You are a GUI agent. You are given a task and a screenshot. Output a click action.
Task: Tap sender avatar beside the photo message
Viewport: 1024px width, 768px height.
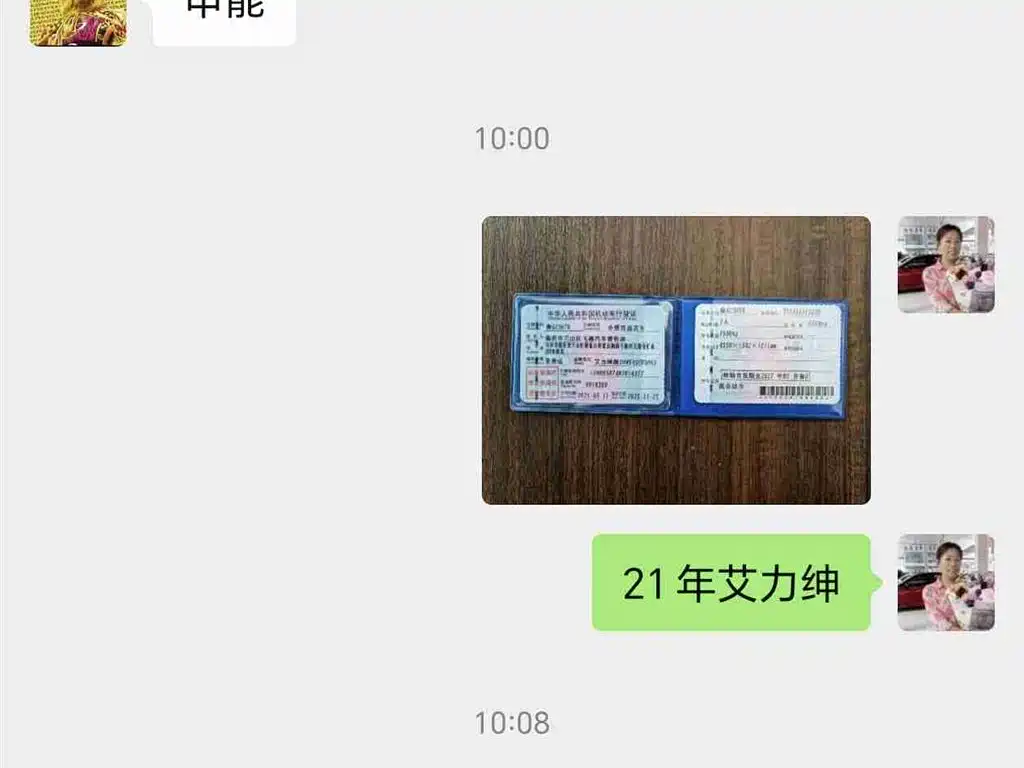[945, 265]
